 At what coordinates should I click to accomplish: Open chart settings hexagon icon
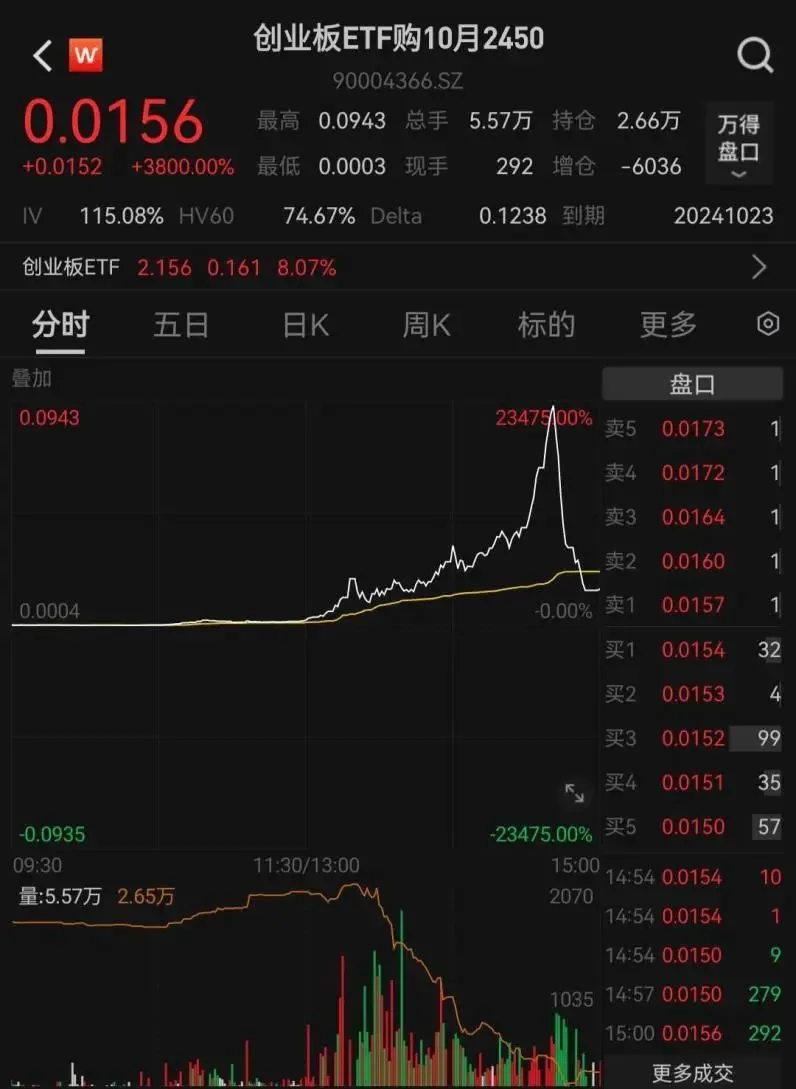[768, 324]
